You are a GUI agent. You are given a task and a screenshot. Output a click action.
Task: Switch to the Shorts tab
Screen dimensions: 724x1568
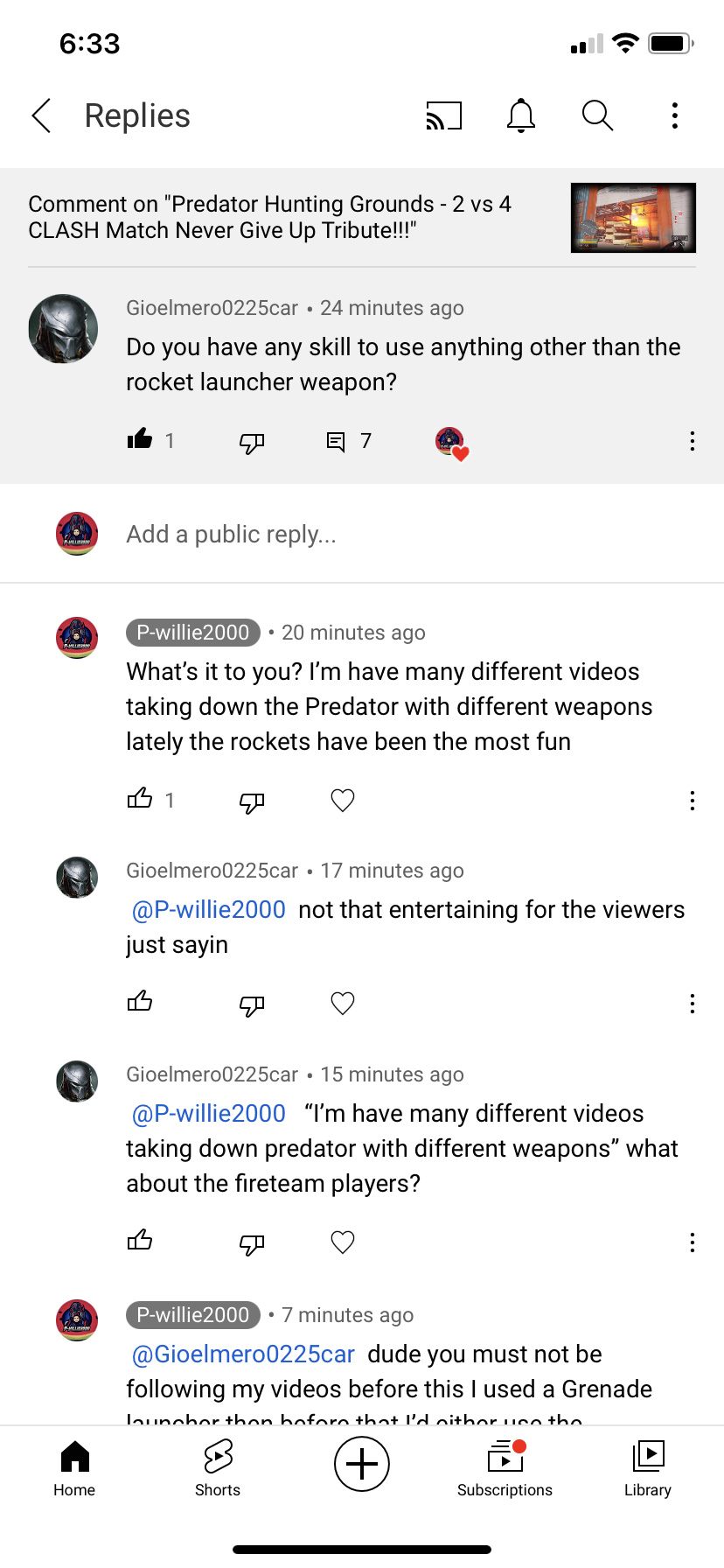218,1466
